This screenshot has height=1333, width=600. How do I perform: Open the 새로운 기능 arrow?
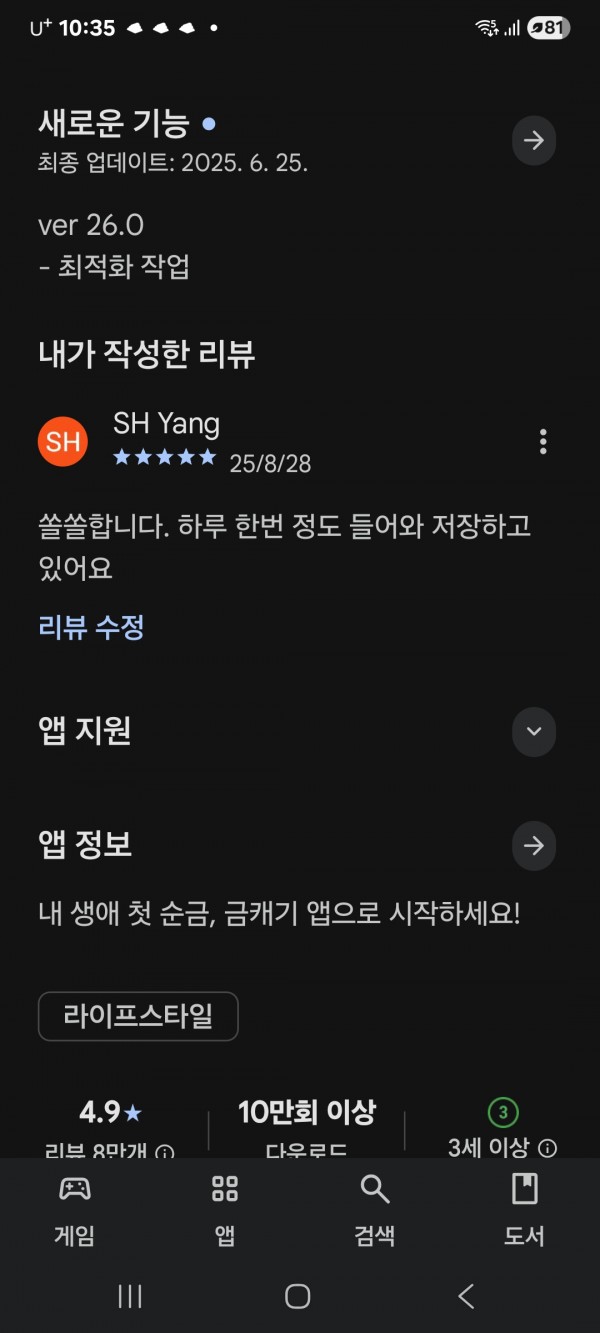point(534,141)
